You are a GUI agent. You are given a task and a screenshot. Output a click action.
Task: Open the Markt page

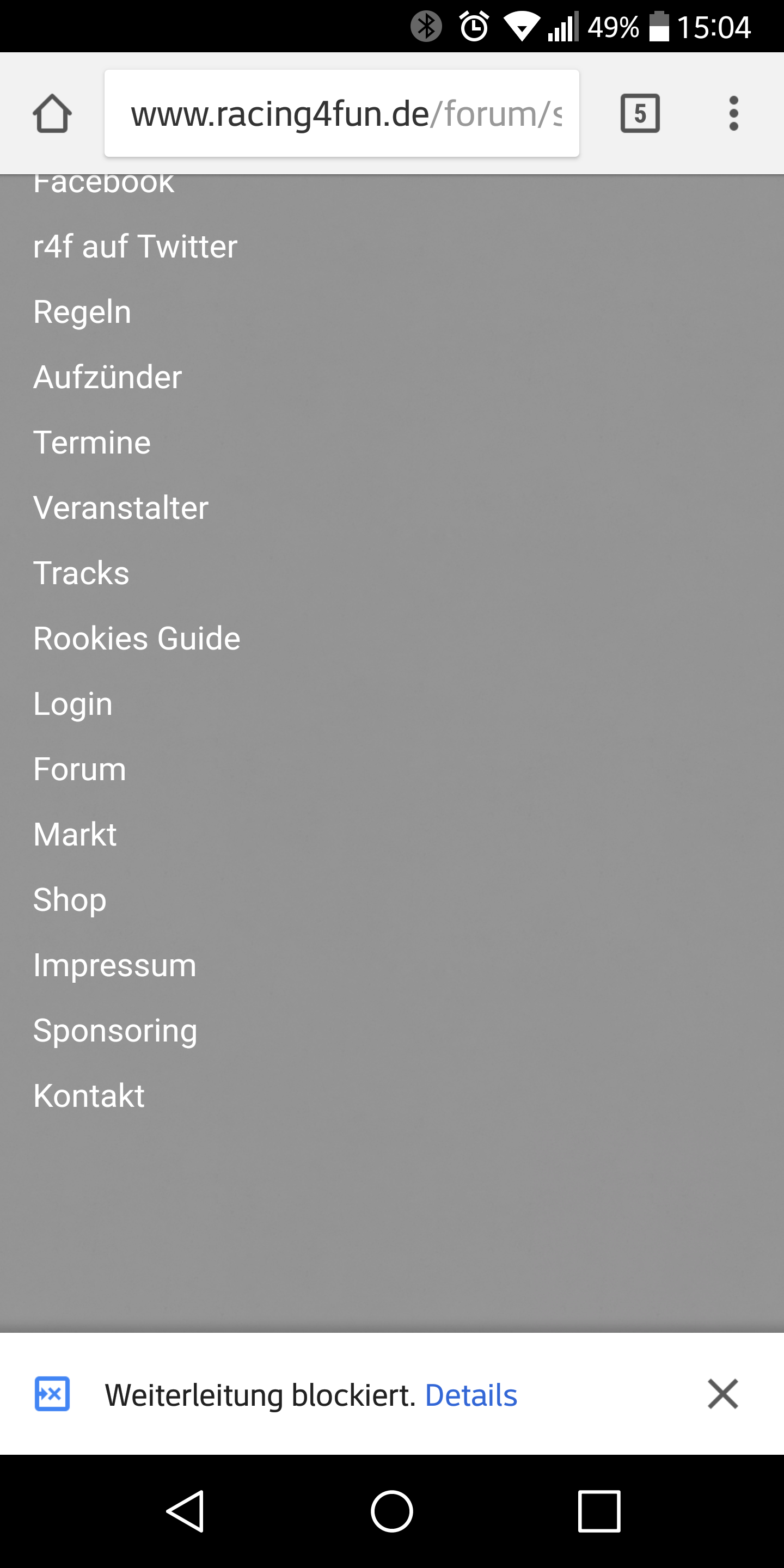click(75, 835)
